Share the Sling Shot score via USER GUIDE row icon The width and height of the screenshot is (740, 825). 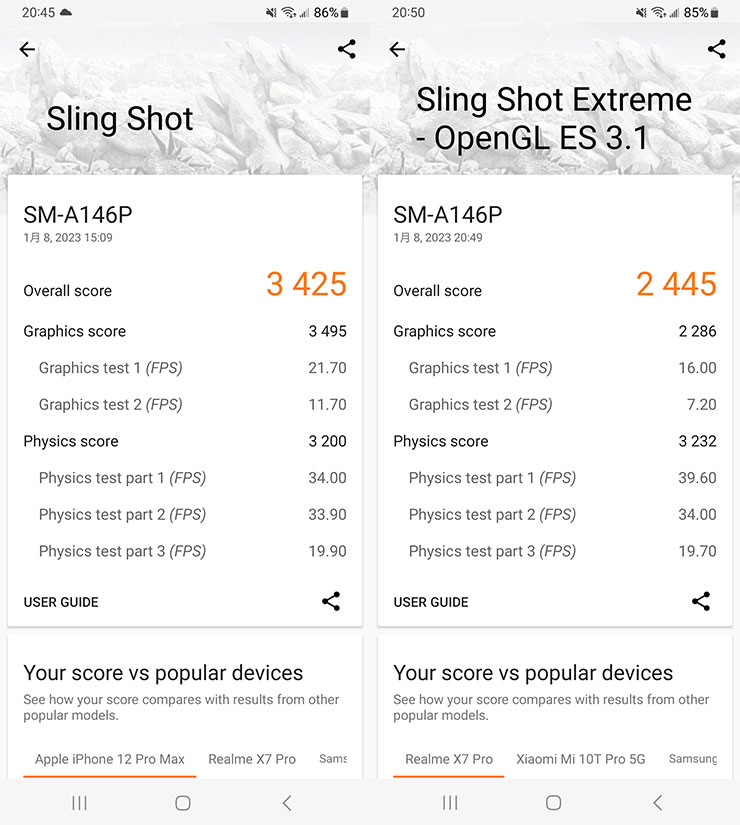pyautogui.click(x=331, y=601)
